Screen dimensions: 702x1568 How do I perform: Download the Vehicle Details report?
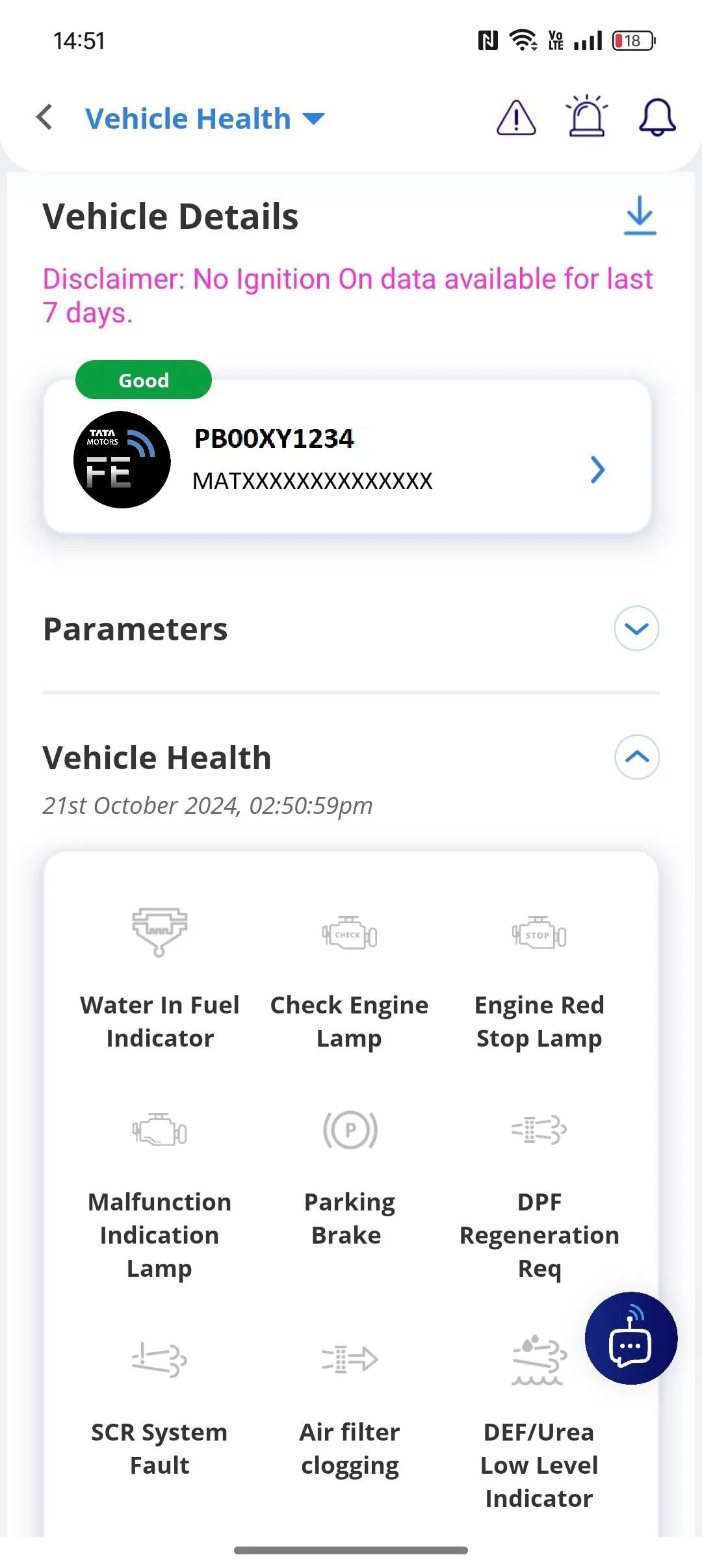click(639, 216)
